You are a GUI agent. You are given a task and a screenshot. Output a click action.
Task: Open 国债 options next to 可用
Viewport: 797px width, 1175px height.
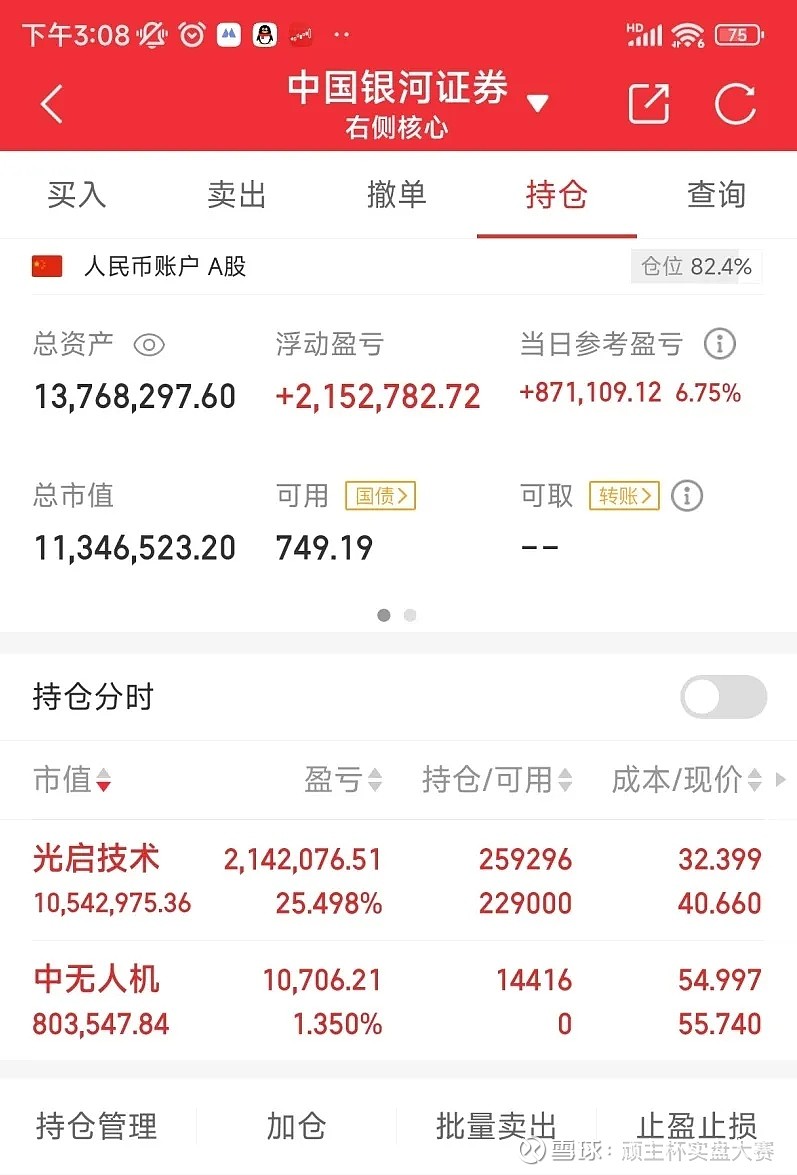(380, 496)
